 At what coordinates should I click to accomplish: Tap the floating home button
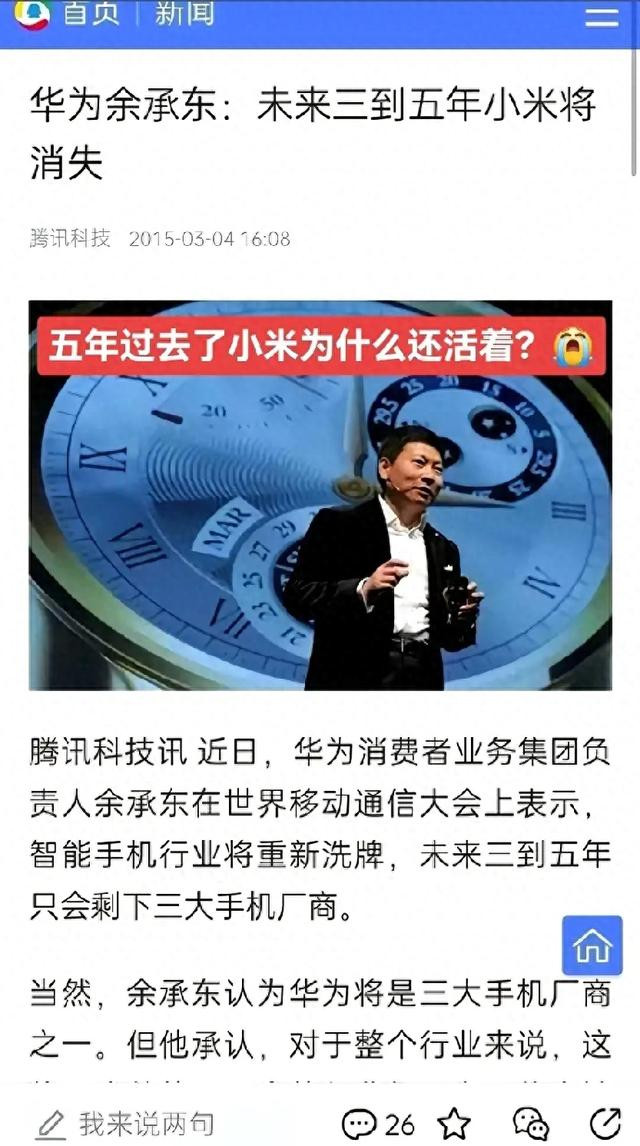coord(592,945)
